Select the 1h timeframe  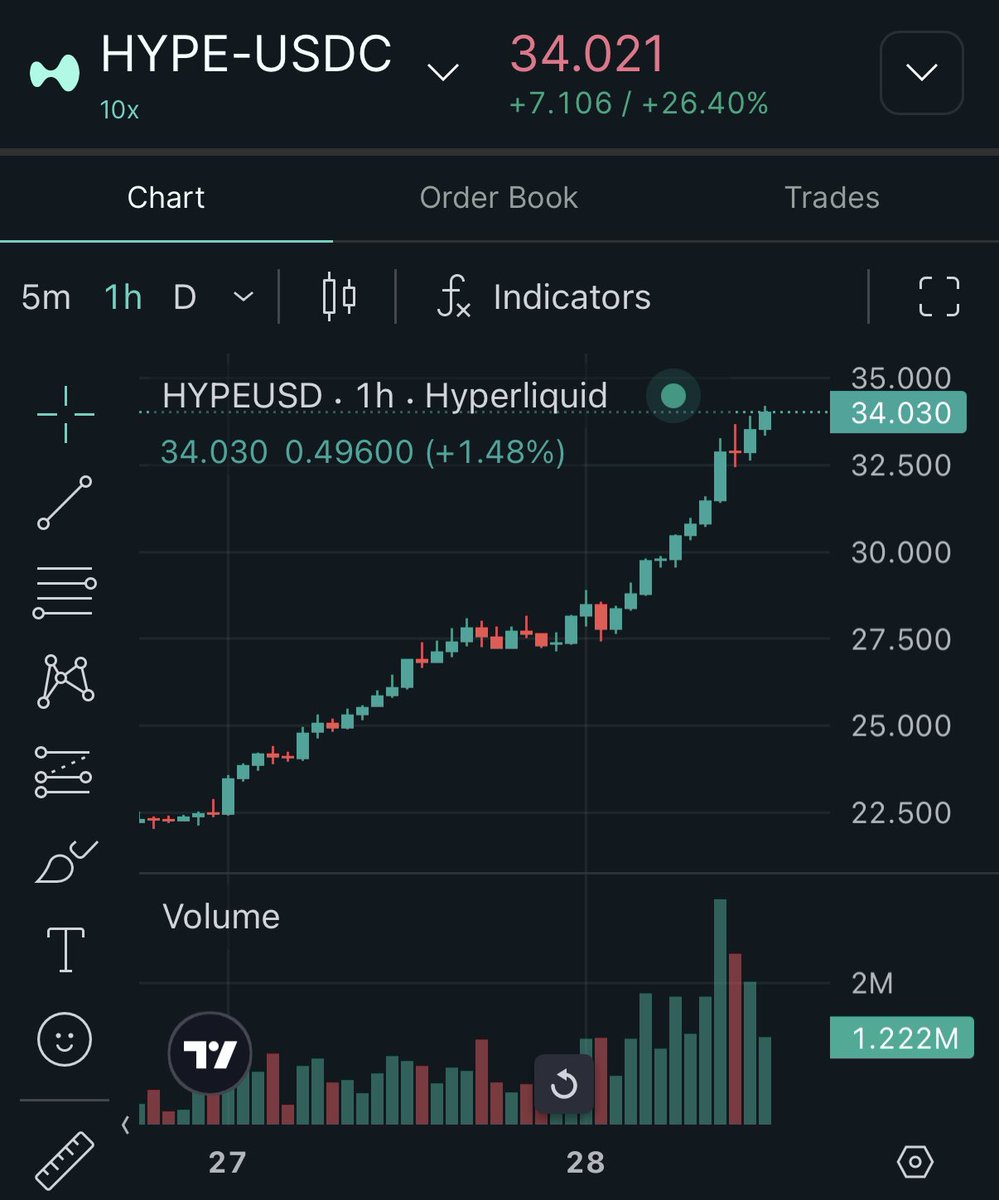coord(123,297)
